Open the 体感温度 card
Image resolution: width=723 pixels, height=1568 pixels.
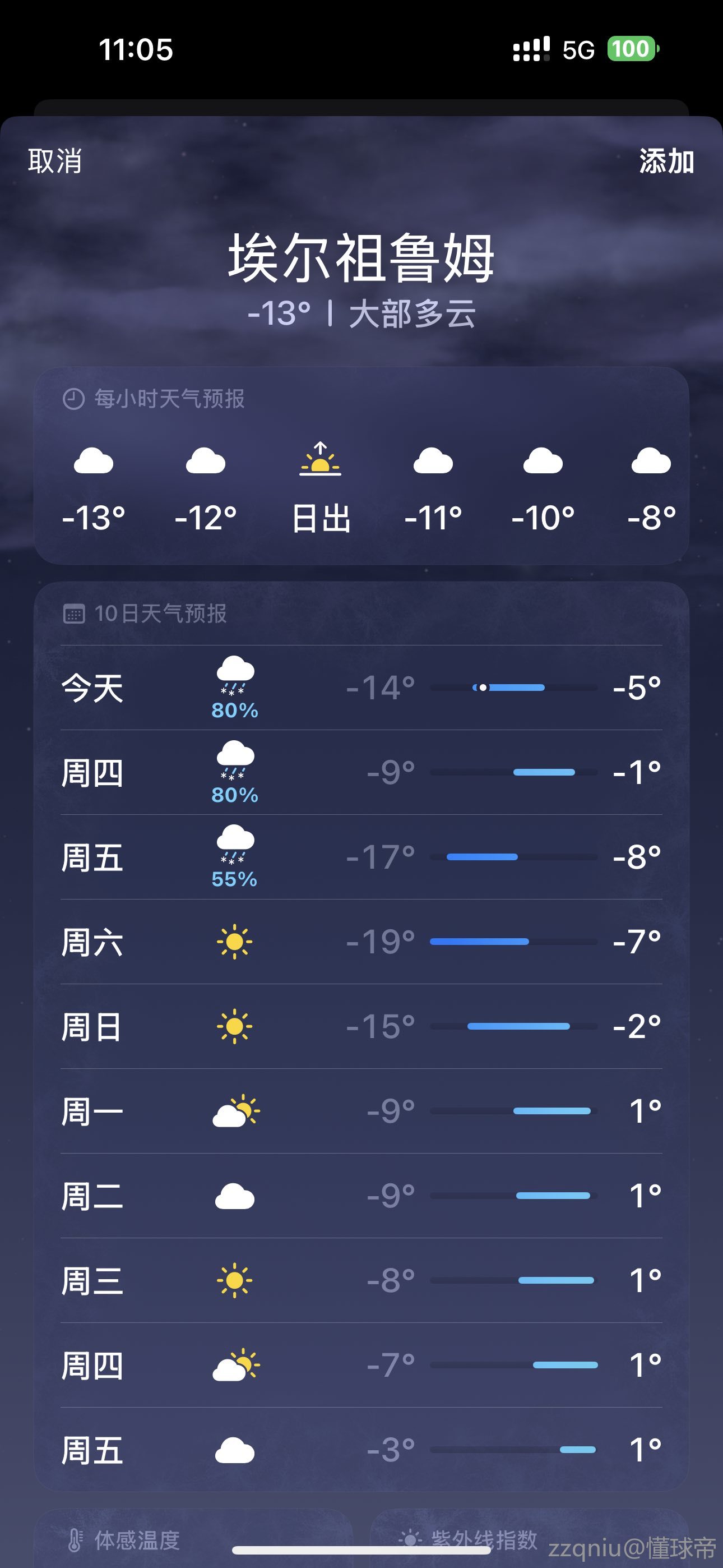[137, 1540]
